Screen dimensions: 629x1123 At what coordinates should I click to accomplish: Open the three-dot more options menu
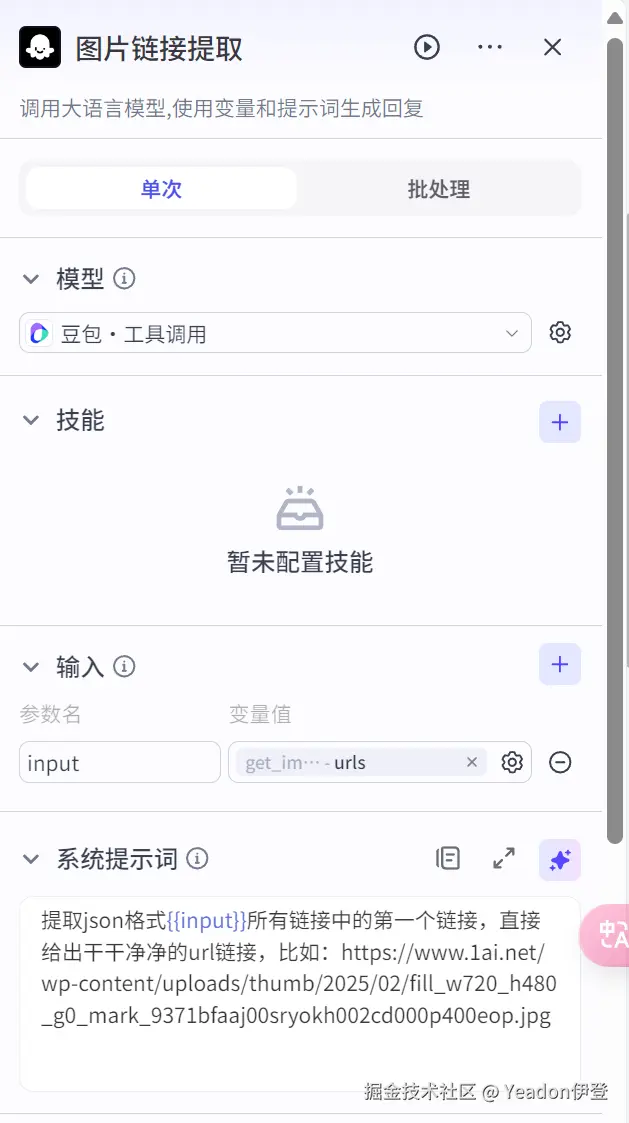point(490,47)
